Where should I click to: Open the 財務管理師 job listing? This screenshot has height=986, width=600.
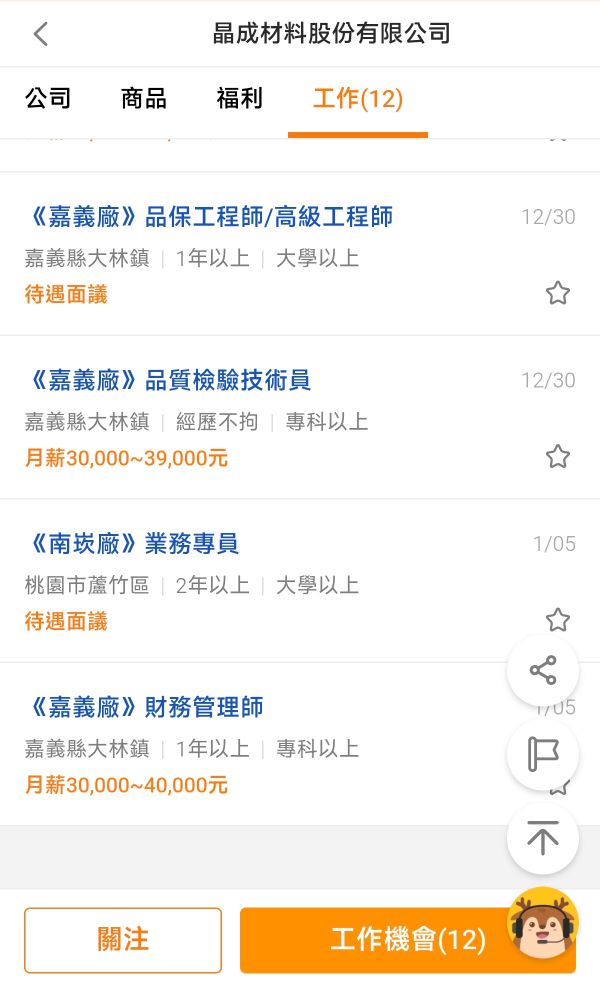pos(146,708)
